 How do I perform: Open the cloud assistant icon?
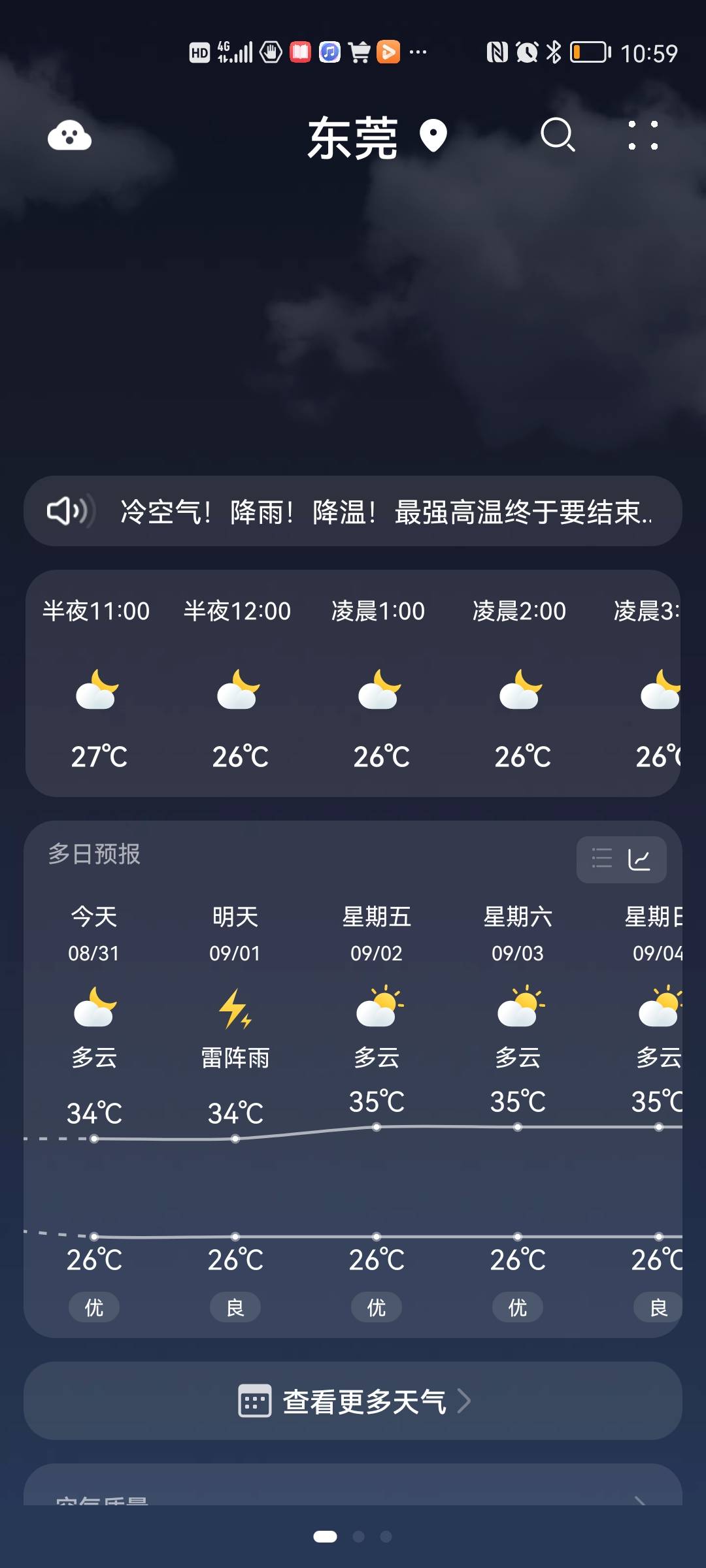69,135
